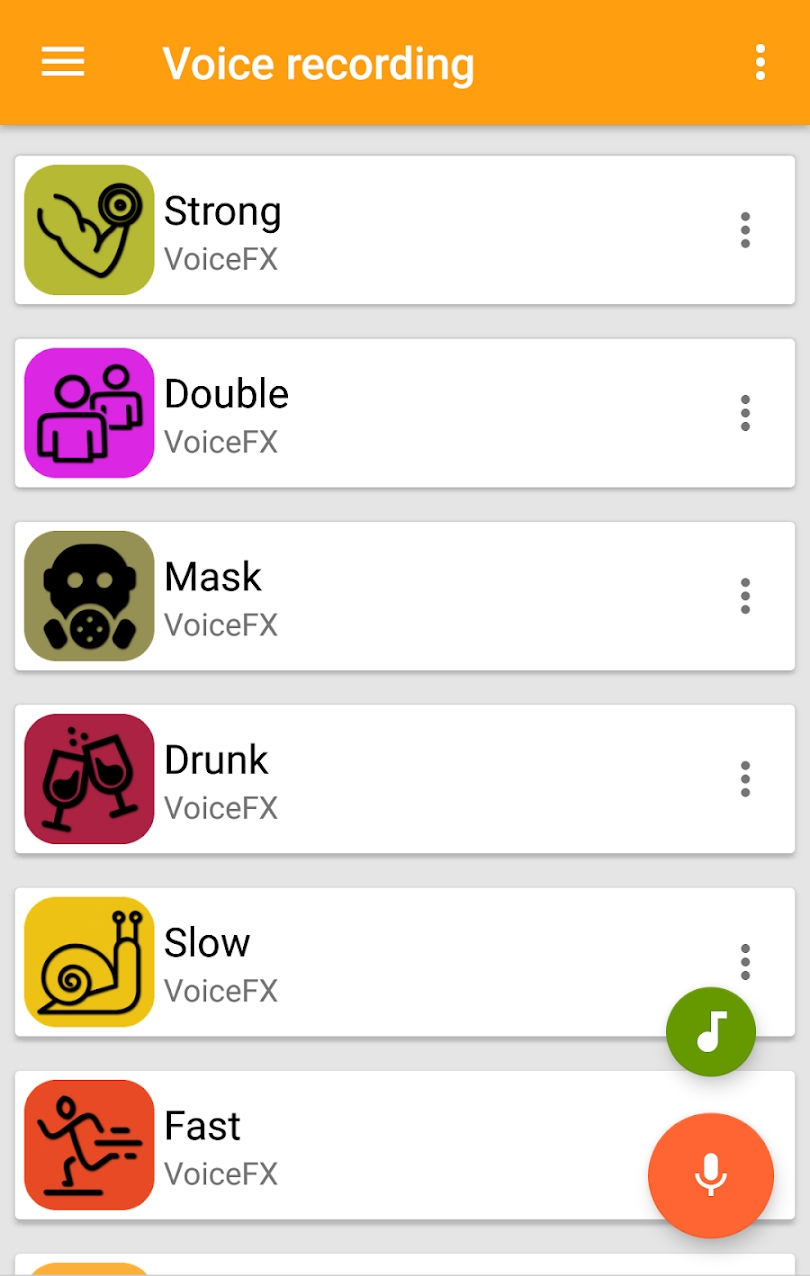Image resolution: width=810 pixels, height=1276 pixels.
Task: Tap the green music note button
Action: pos(711,1032)
